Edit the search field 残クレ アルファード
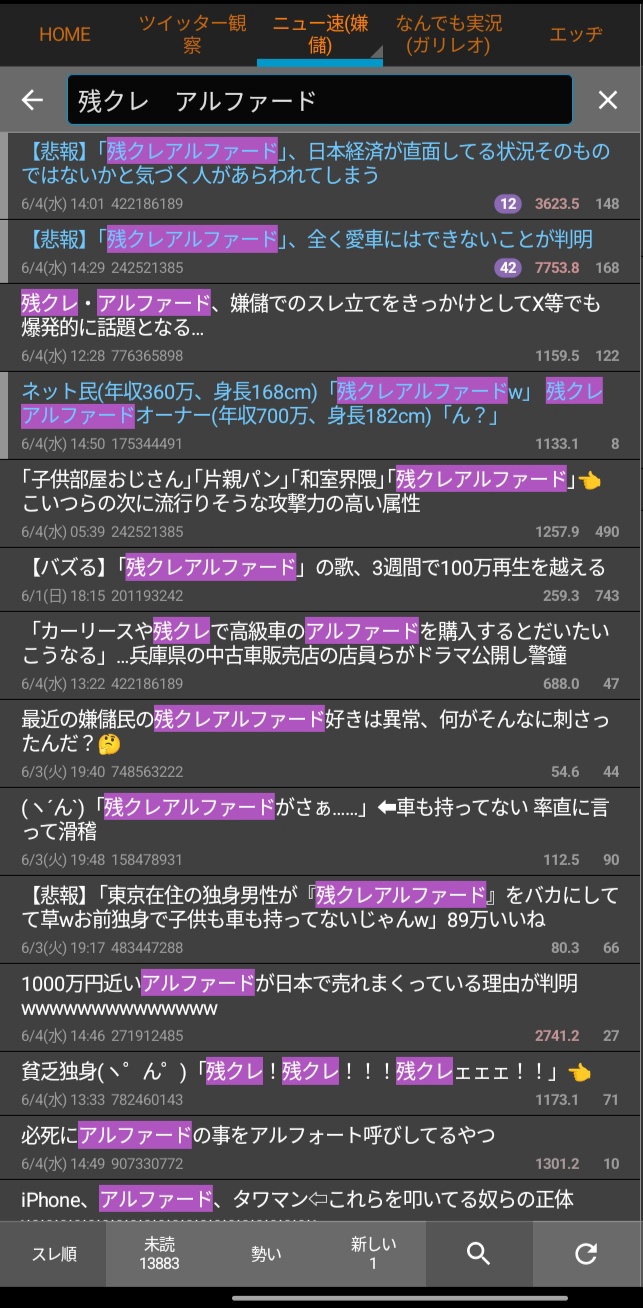 click(x=320, y=100)
